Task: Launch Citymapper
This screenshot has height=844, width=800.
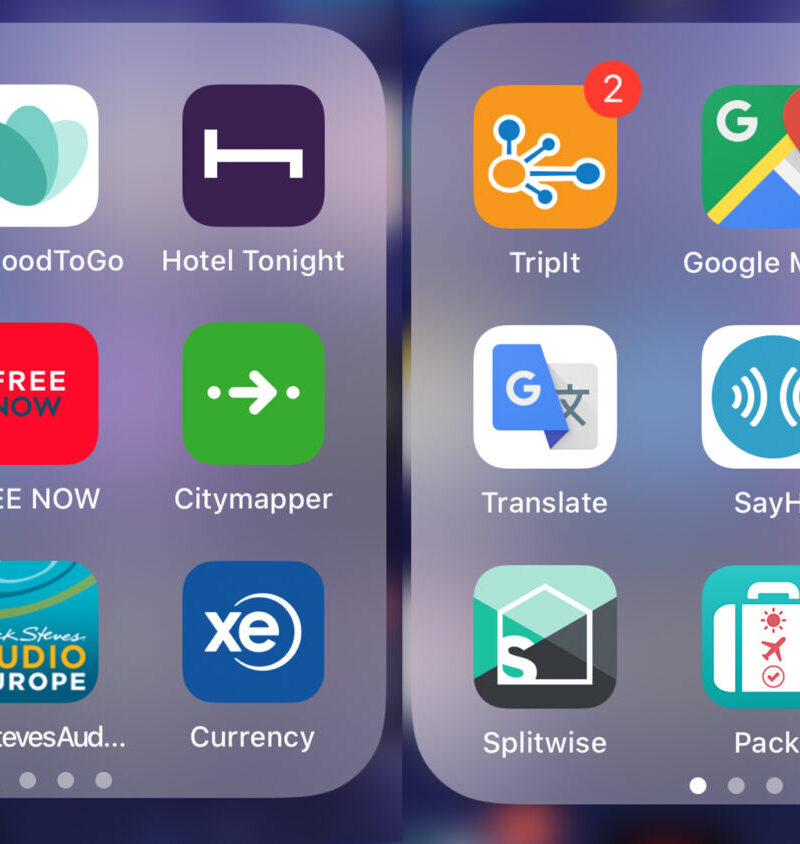Action: point(253,393)
